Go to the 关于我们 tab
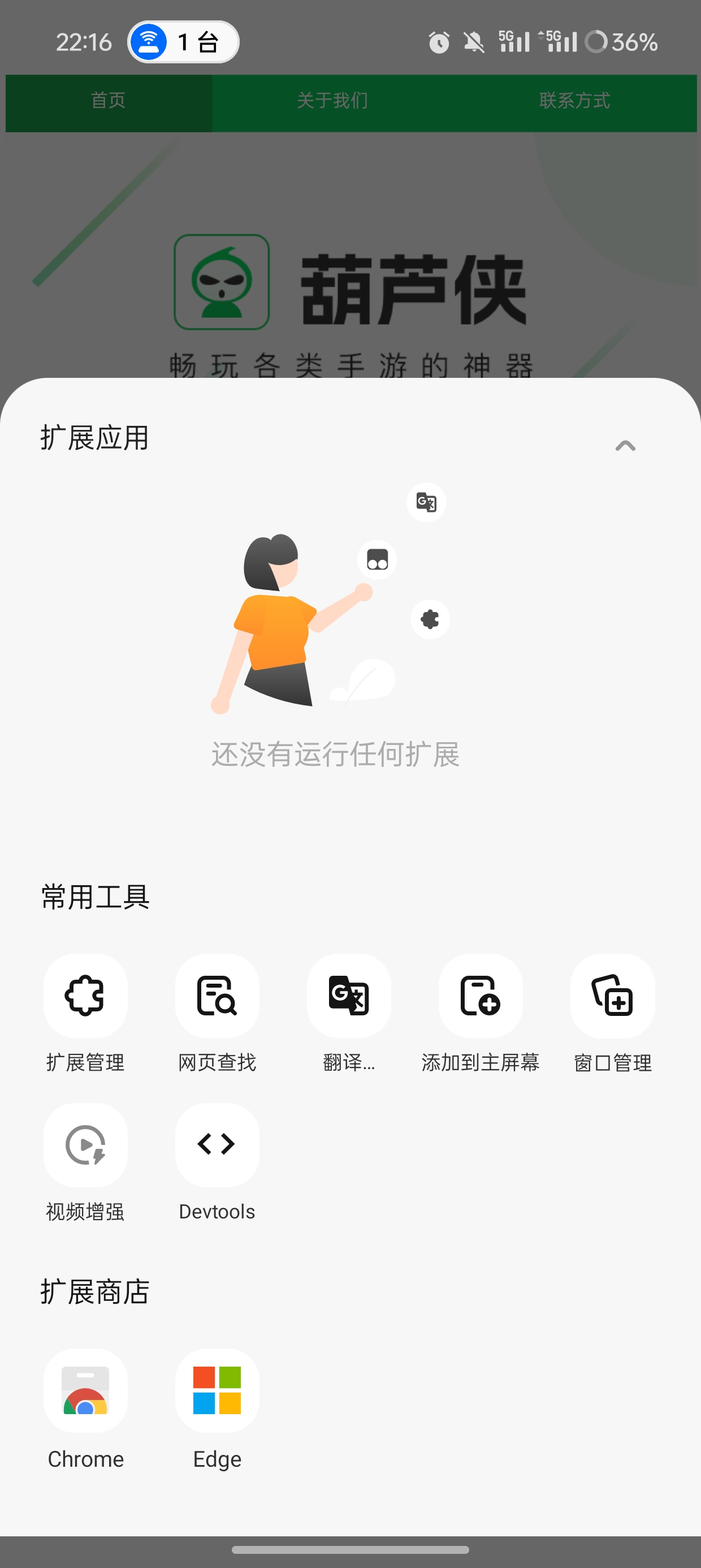701x1568 pixels. [x=332, y=101]
